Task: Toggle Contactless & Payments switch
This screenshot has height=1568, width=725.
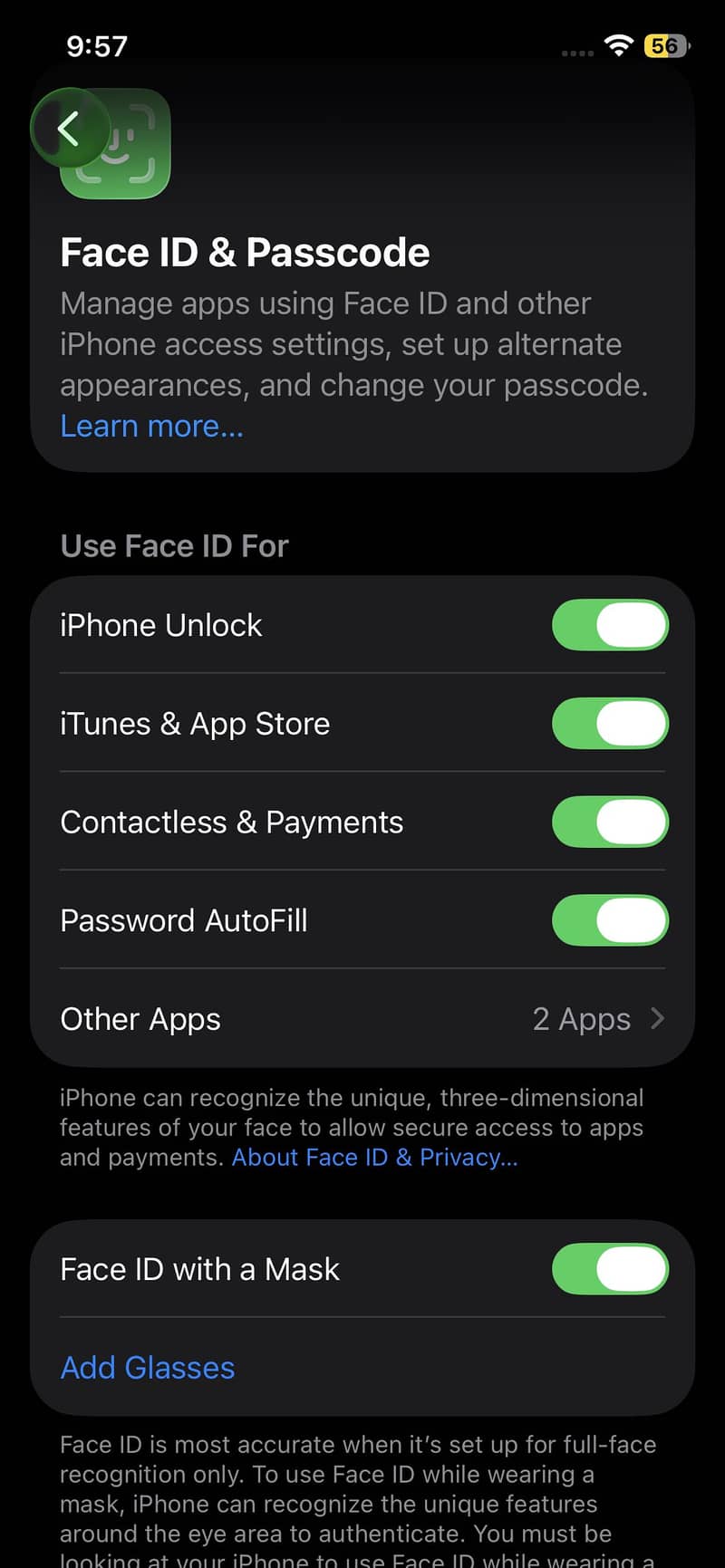Action: coord(610,822)
